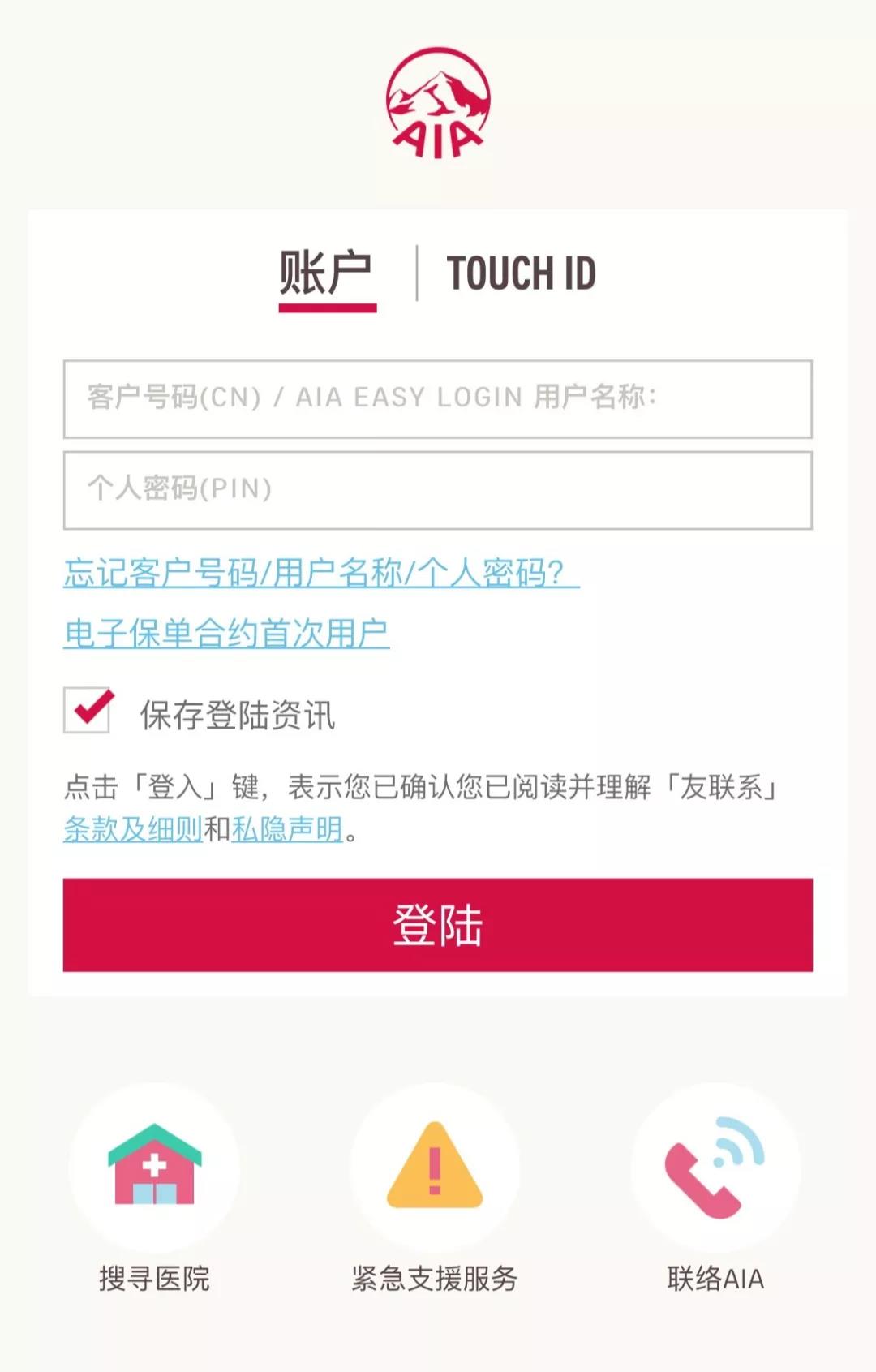Screen dimensions: 876x1372
Task: Open the 忘记客户号码/用户名称/个人密码 link
Action: pyautogui.click(x=320, y=573)
